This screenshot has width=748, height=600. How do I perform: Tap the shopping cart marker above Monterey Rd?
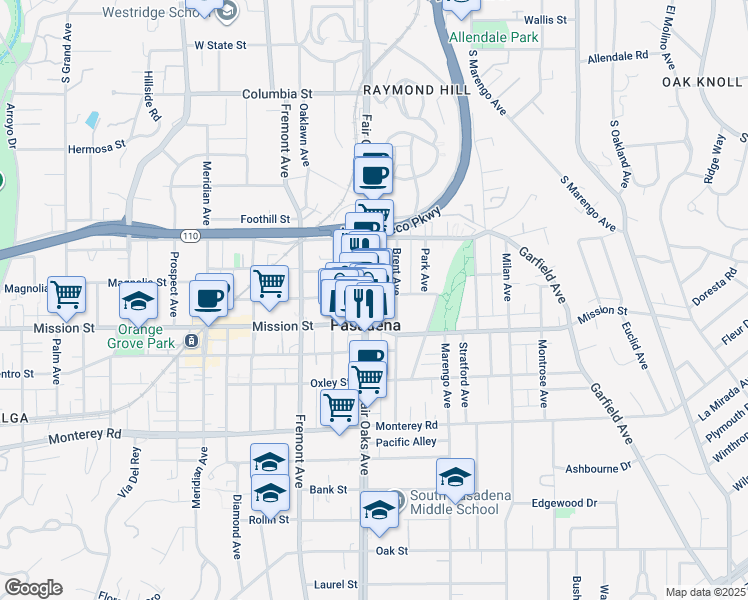click(339, 408)
